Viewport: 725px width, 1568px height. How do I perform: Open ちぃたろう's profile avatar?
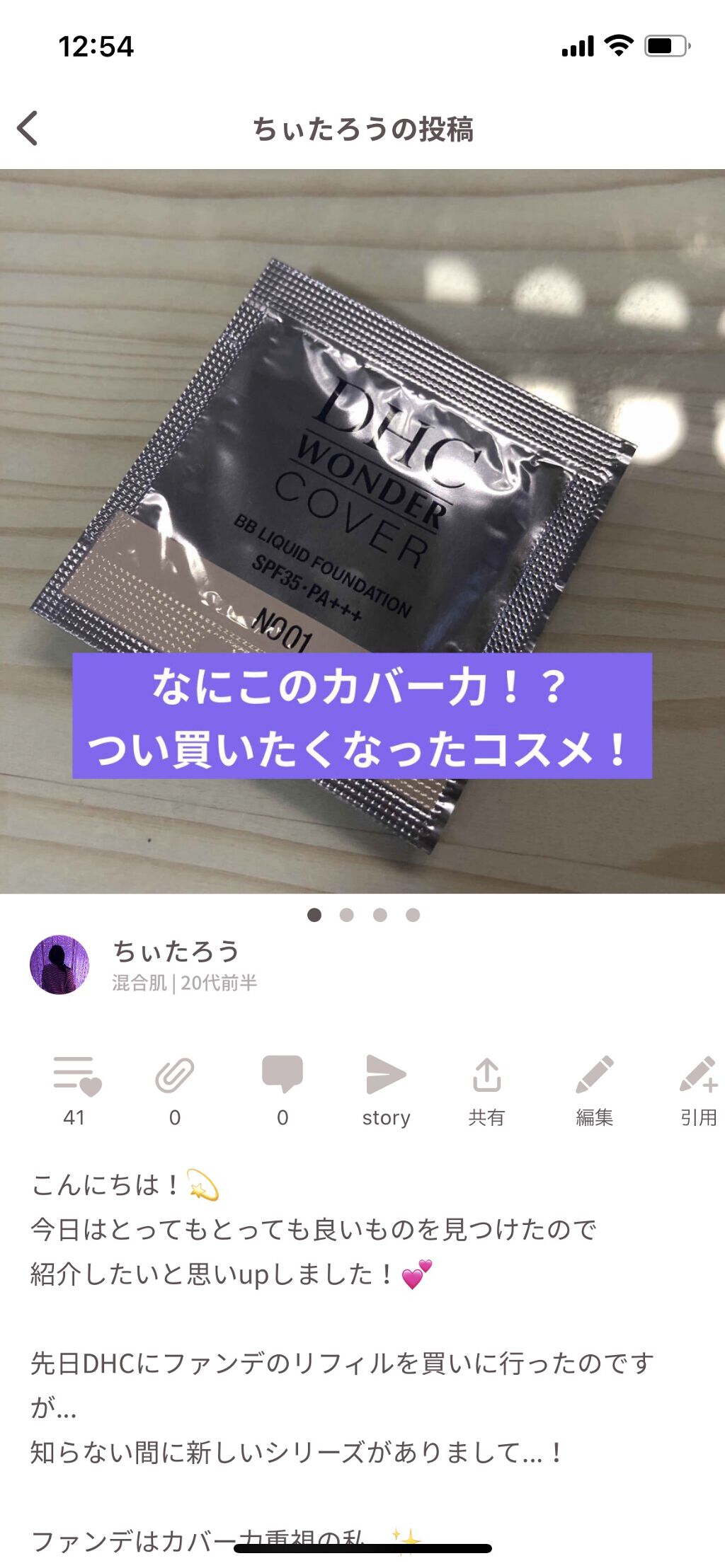59,964
